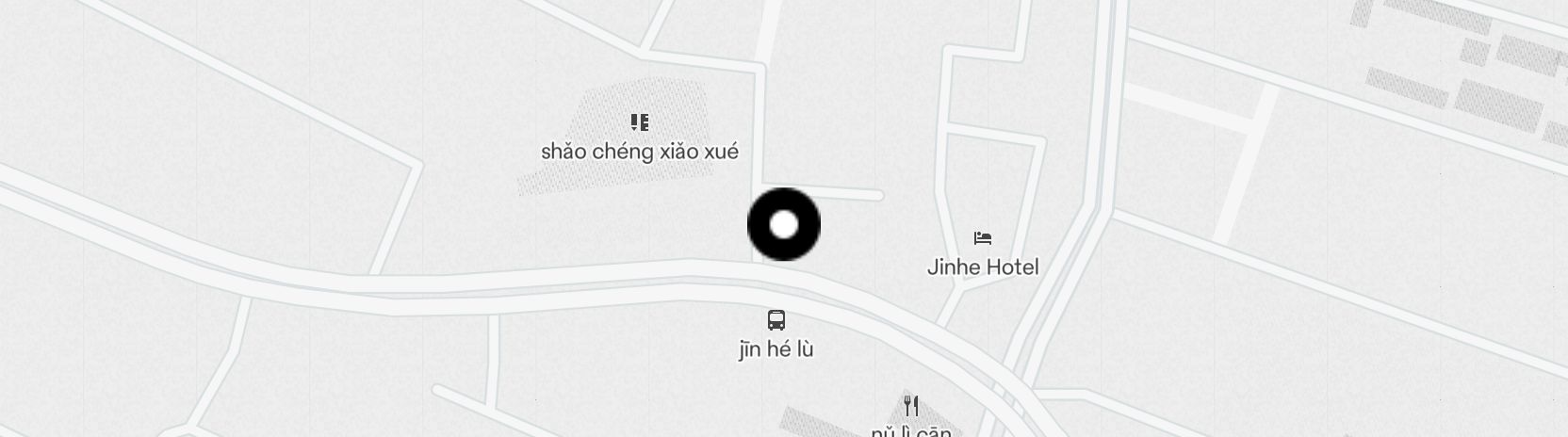This screenshot has height=437, width=1568.
Task: Open the jīn hé lù bus stop
Action: (x=776, y=320)
